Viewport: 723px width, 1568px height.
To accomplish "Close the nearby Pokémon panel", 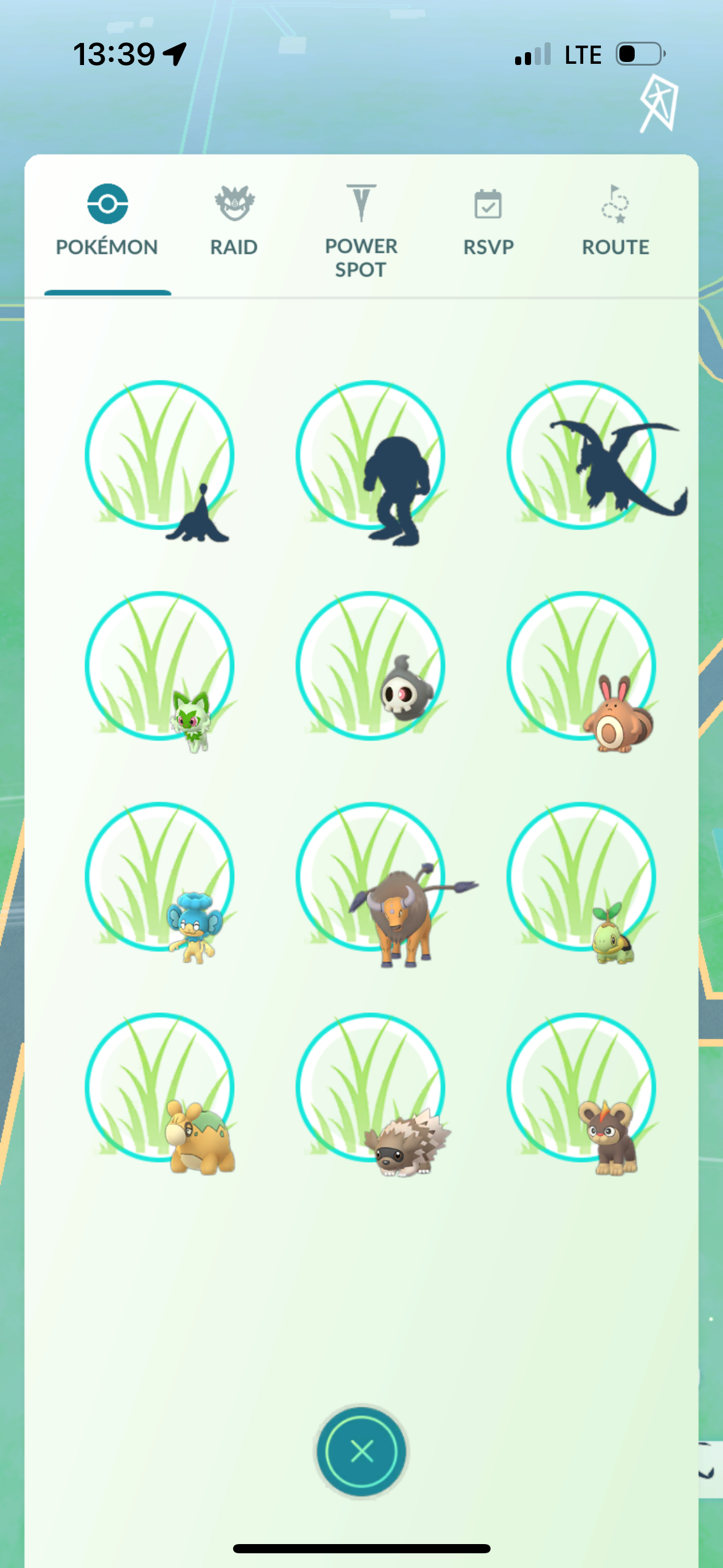I will (x=361, y=1451).
